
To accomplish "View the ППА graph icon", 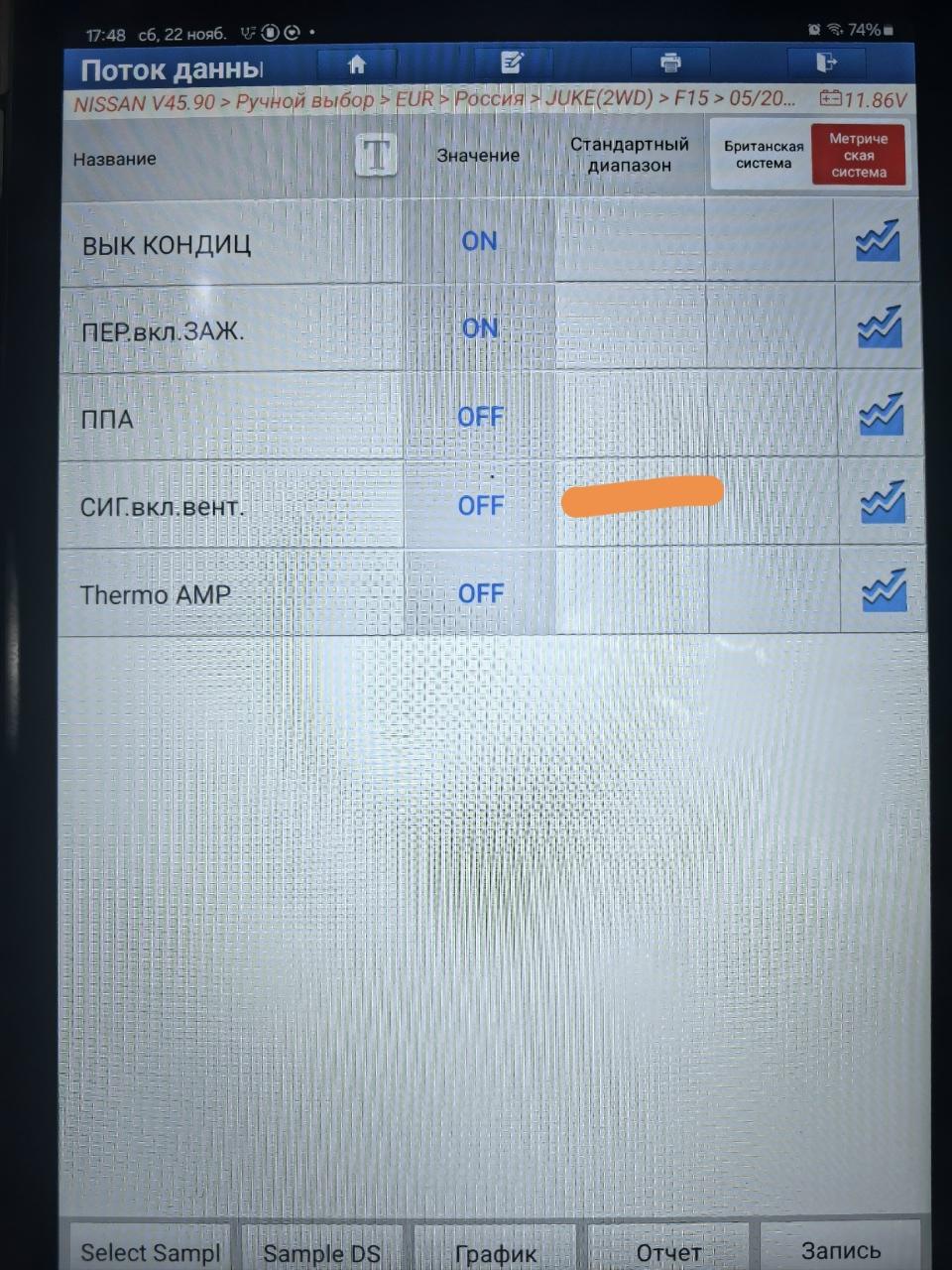I will [881, 415].
